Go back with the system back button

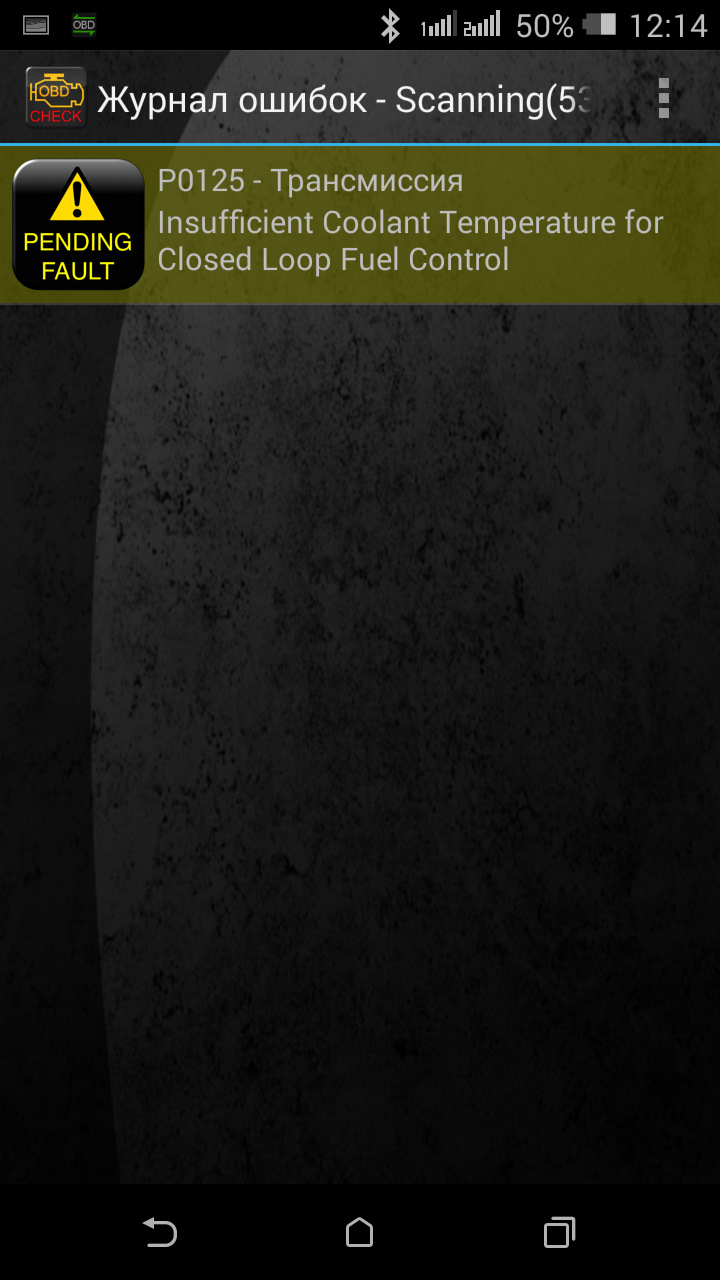(x=160, y=1232)
